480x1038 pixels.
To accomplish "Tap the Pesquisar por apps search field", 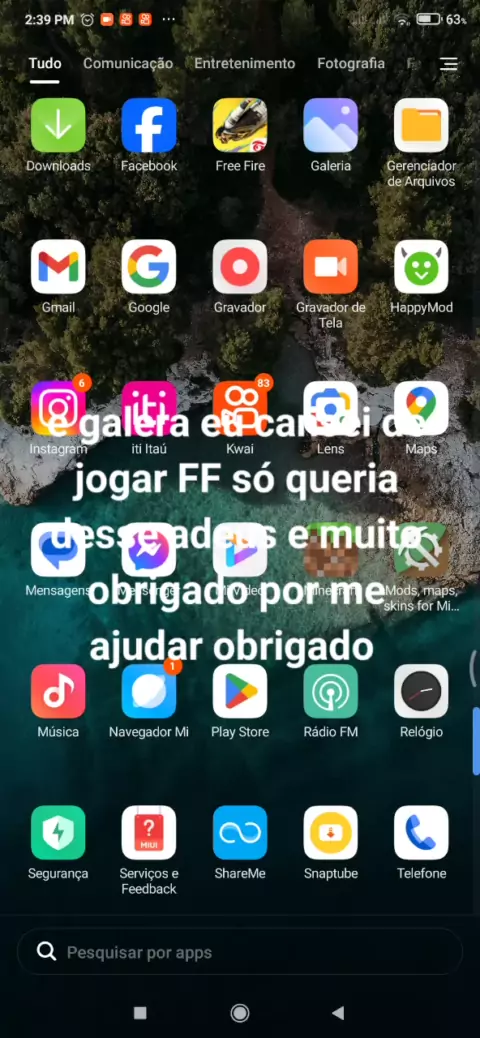I will click(240, 952).
